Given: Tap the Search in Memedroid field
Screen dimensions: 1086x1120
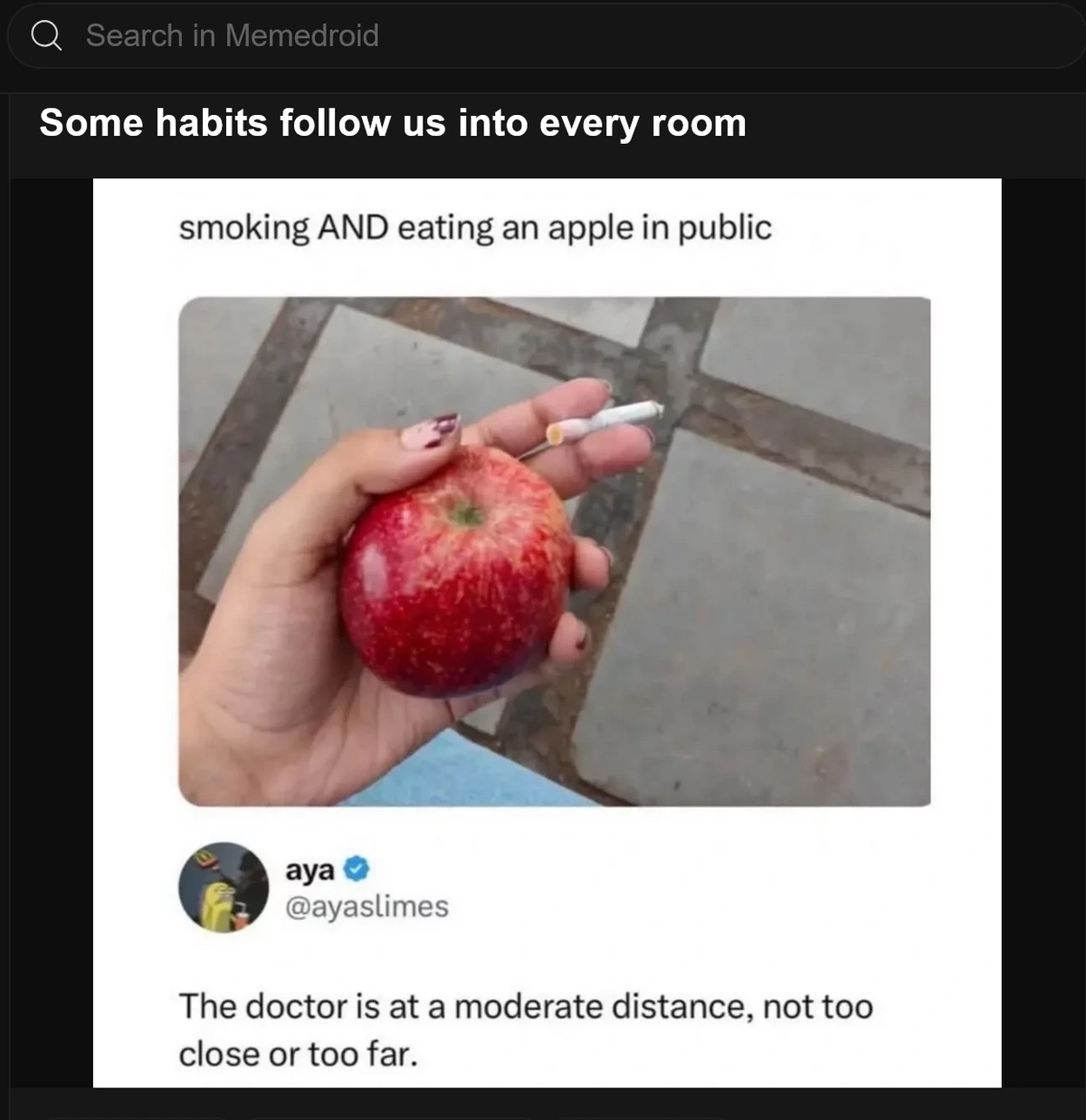Looking at the screenshot, I should pyautogui.click(x=543, y=36).
